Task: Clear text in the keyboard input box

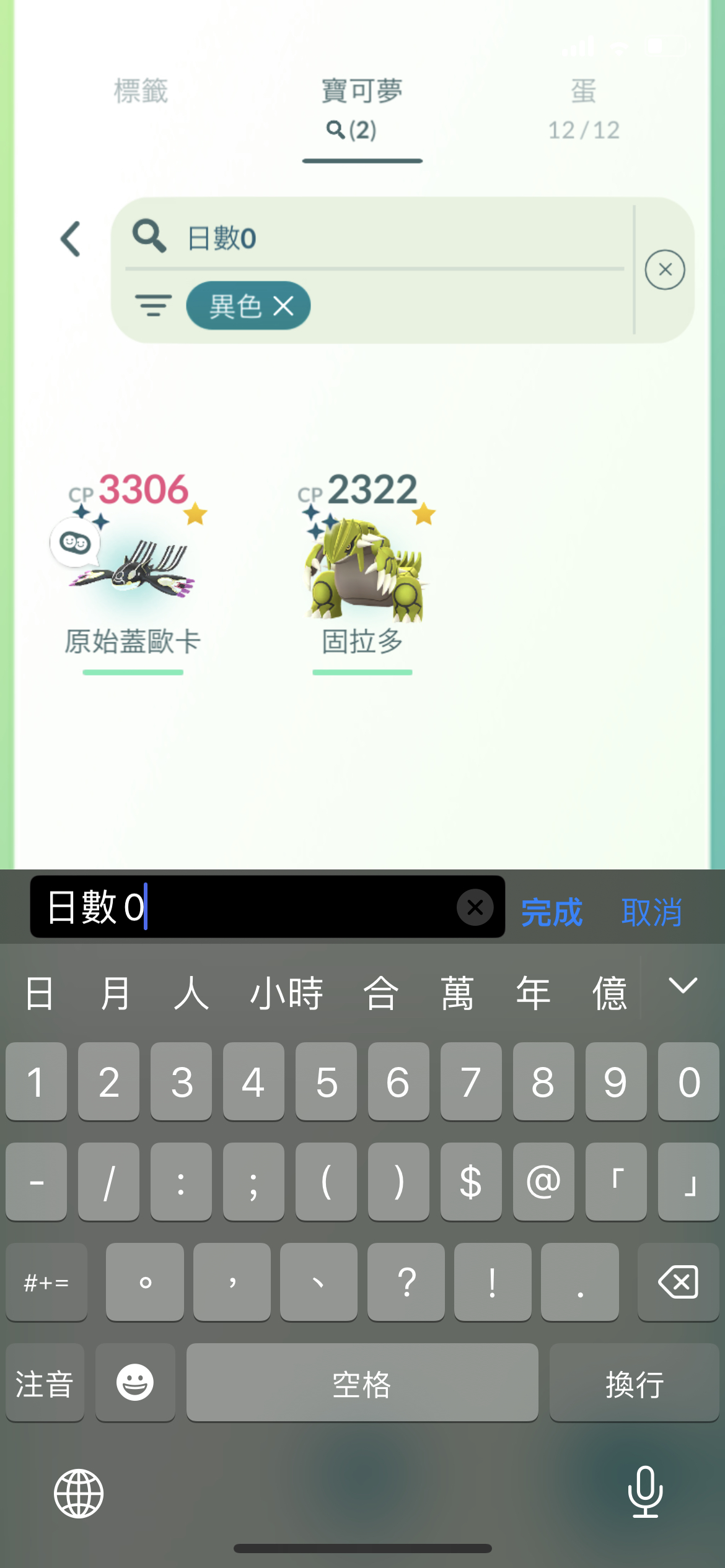Action: click(x=475, y=907)
